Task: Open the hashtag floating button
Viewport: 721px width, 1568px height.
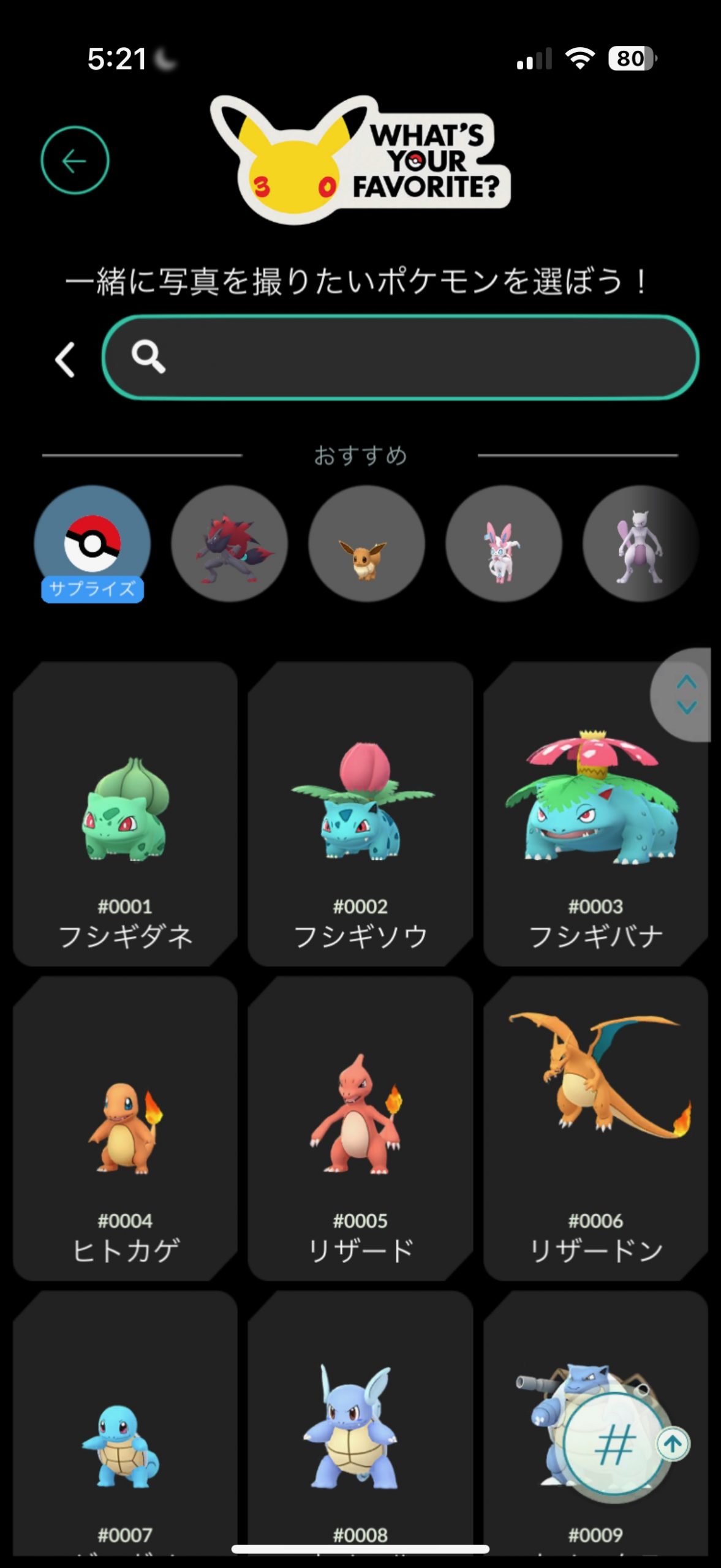Action: tap(614, 1447)
